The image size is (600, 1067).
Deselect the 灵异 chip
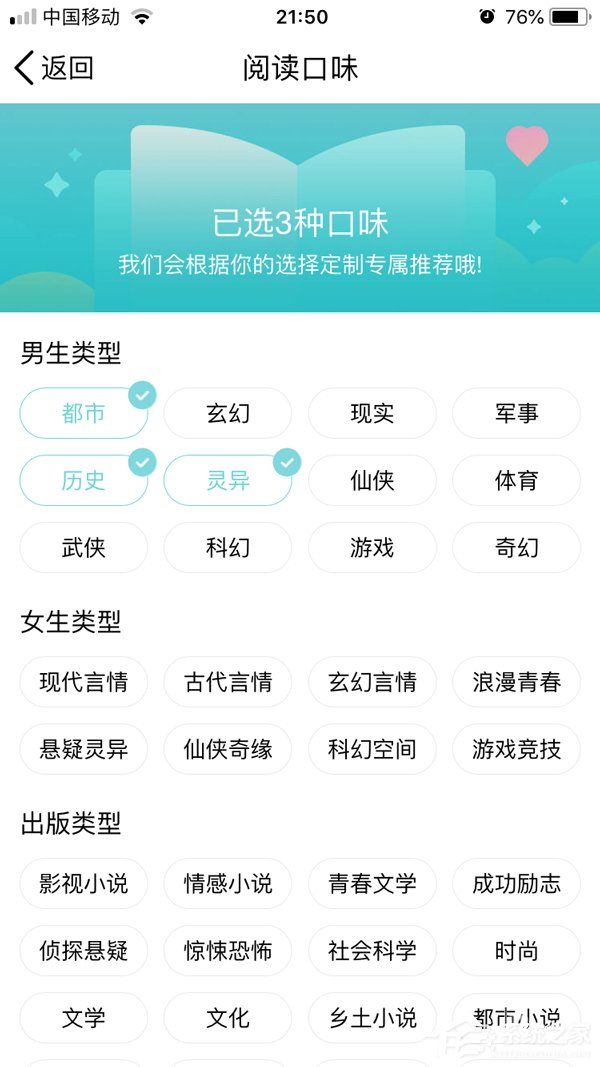tap(228, 481)
